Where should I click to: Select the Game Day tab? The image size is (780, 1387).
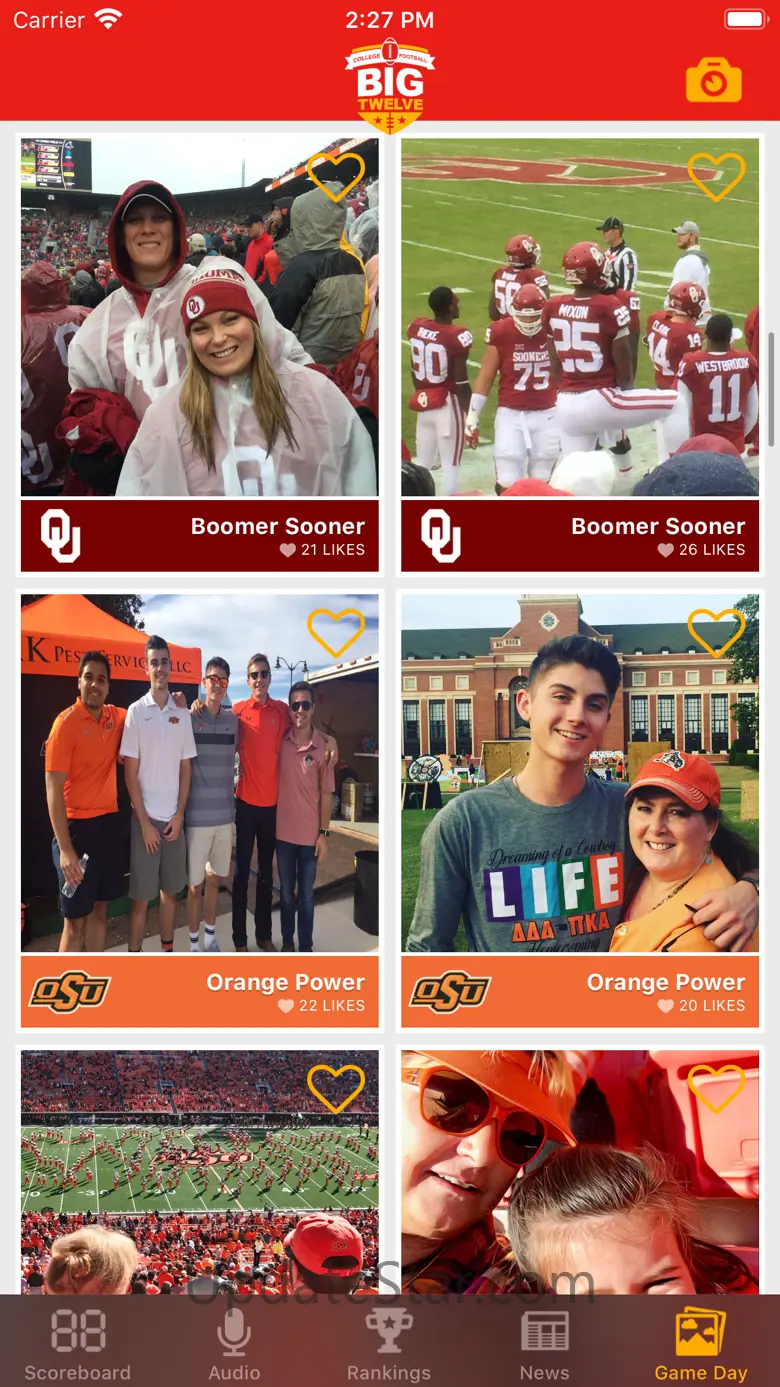click(701, 1344)
